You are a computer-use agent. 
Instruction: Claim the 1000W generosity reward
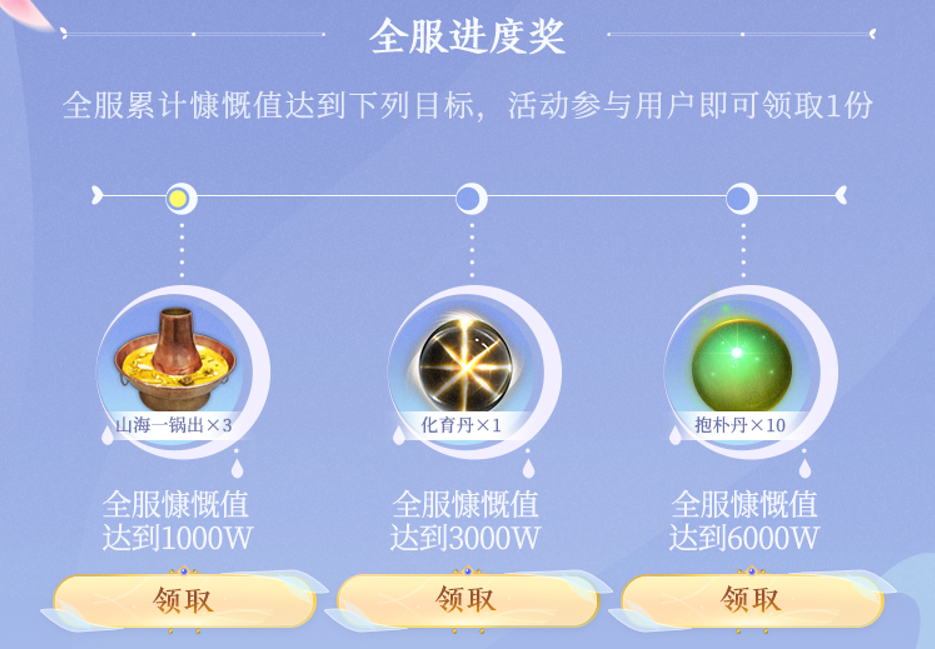pos(184,600)
